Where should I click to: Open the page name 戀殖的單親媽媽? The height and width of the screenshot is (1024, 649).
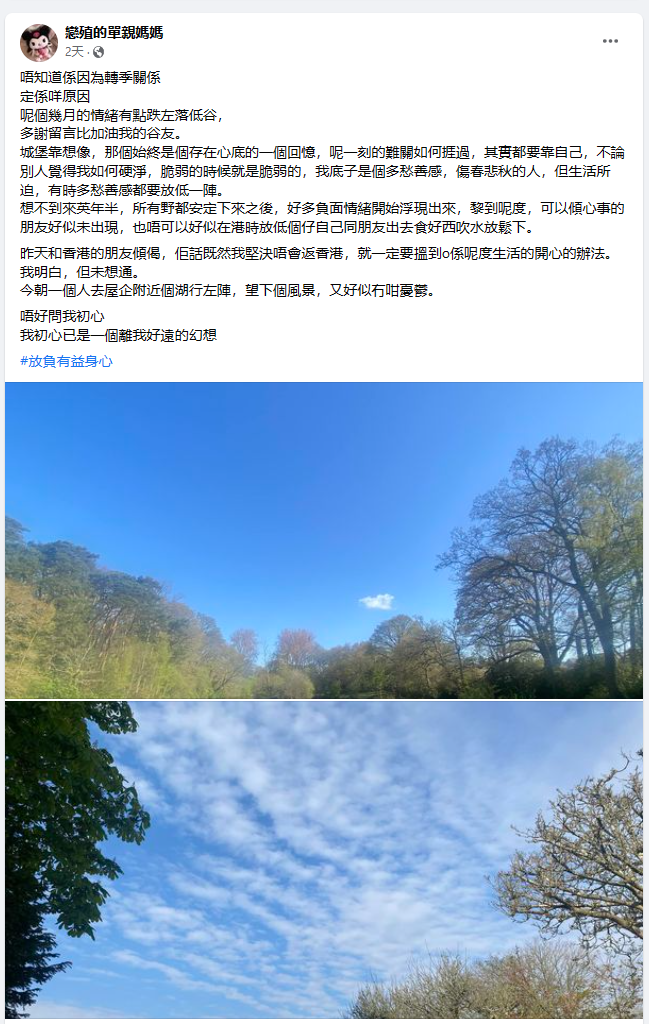point(114,33)
